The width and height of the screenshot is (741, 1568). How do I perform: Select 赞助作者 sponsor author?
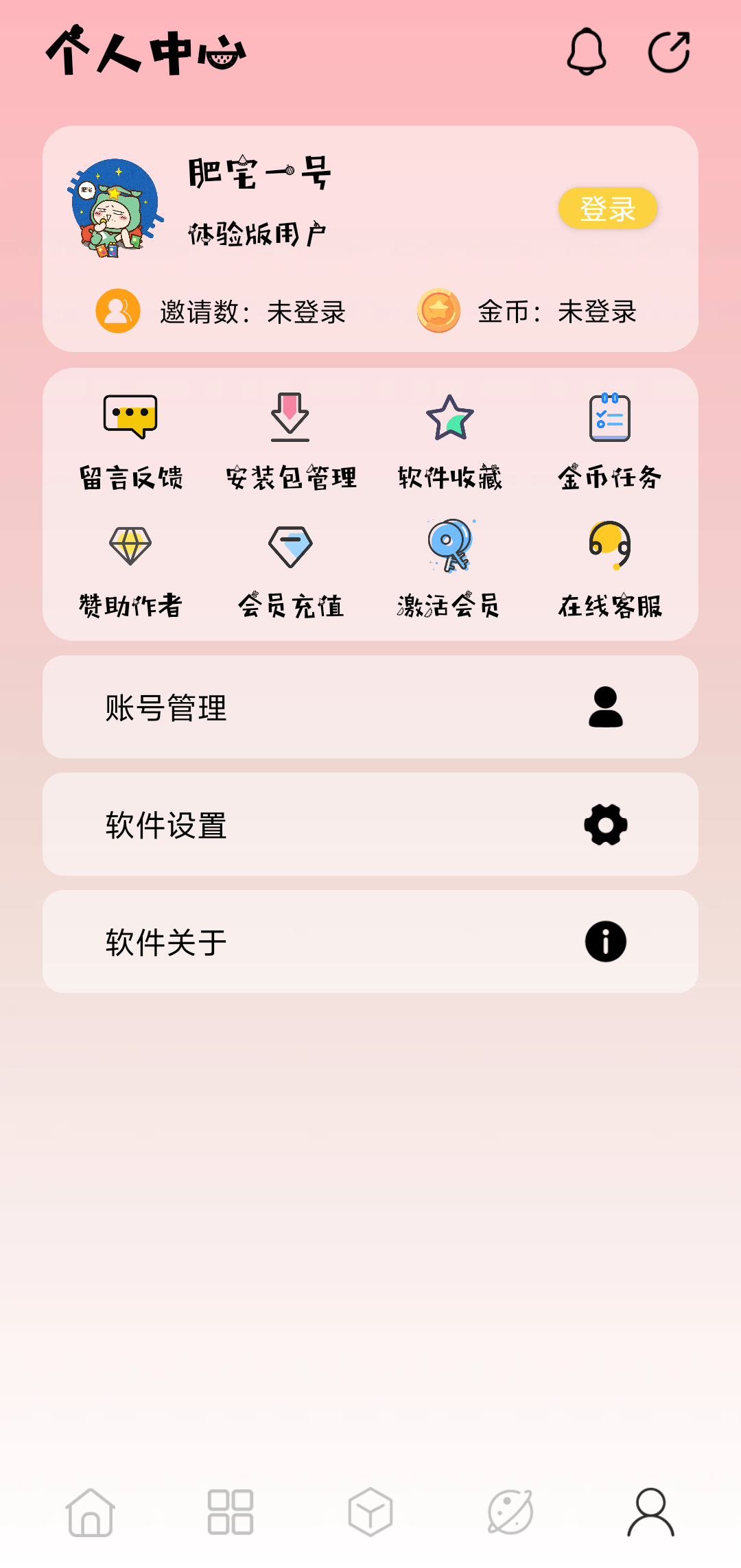click(x=130, y=568)
